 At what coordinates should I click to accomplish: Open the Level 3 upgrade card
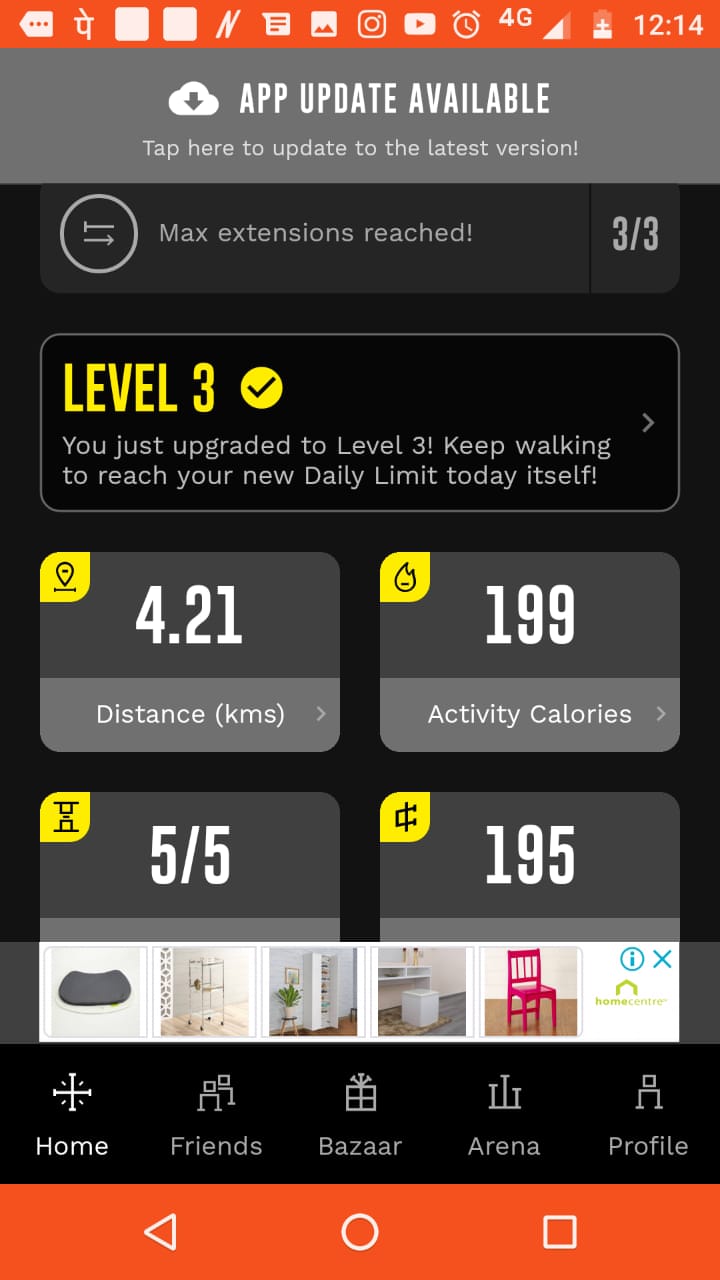coord(360,423)
